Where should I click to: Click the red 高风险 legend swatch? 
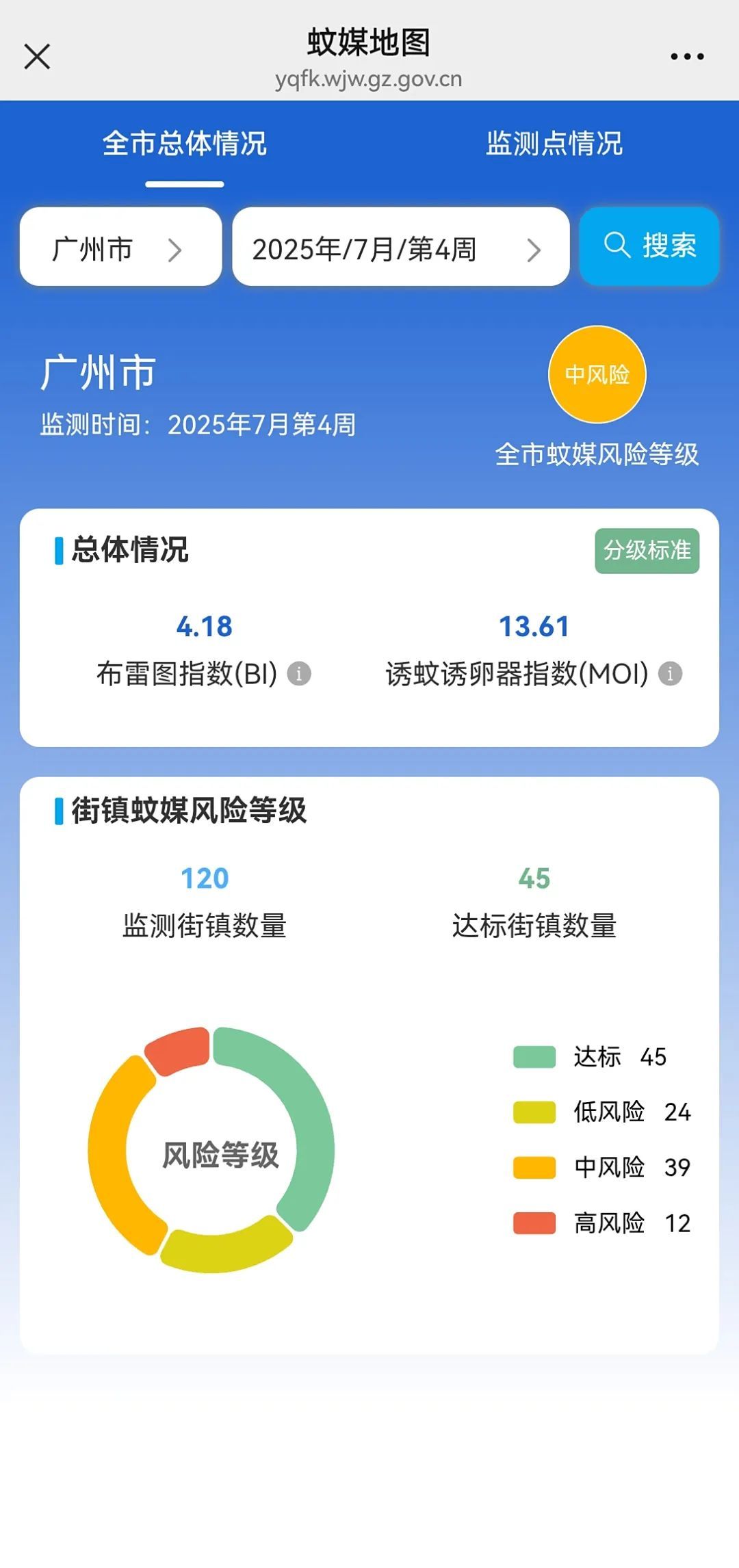[x=534, y=1223]
